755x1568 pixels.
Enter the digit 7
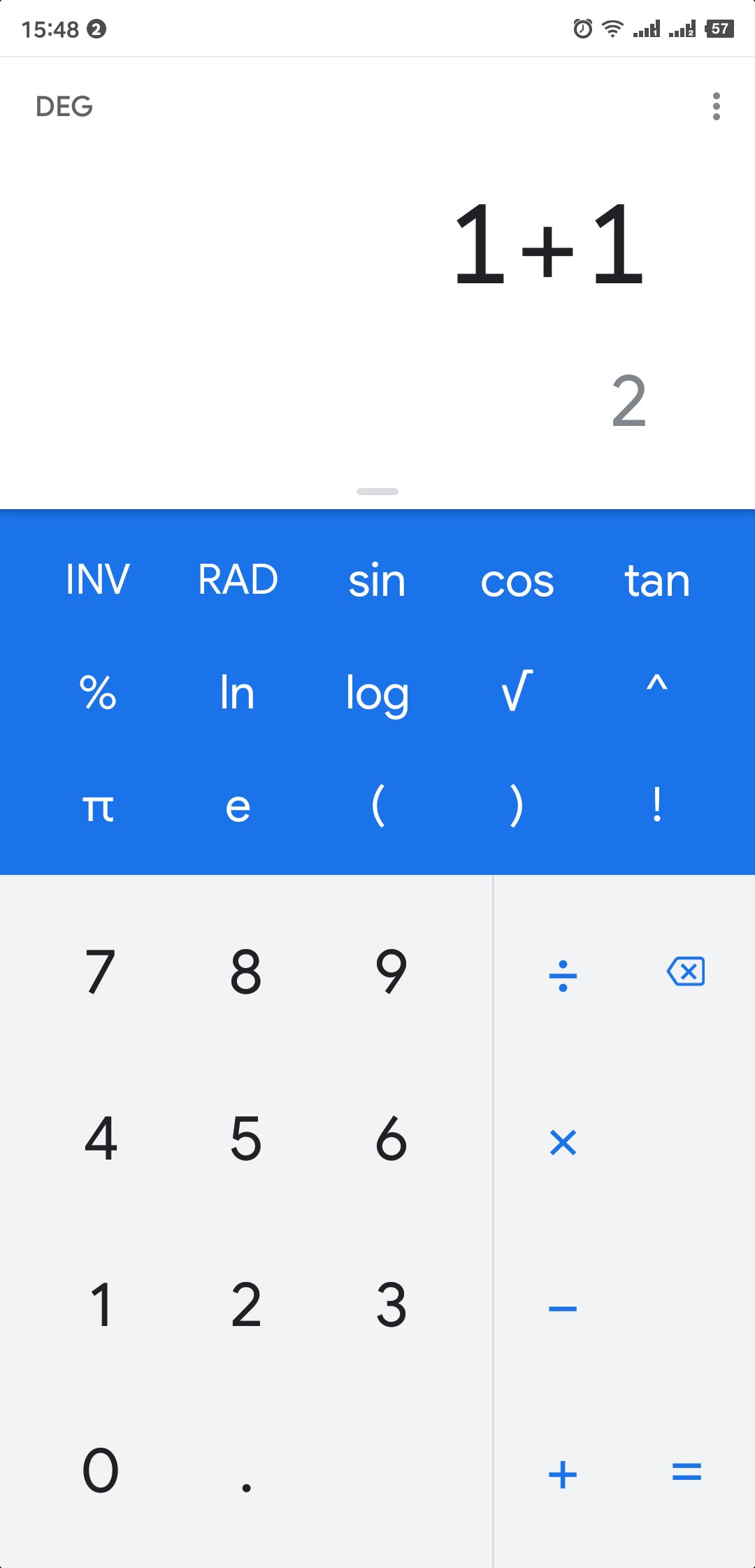(101, 972)
